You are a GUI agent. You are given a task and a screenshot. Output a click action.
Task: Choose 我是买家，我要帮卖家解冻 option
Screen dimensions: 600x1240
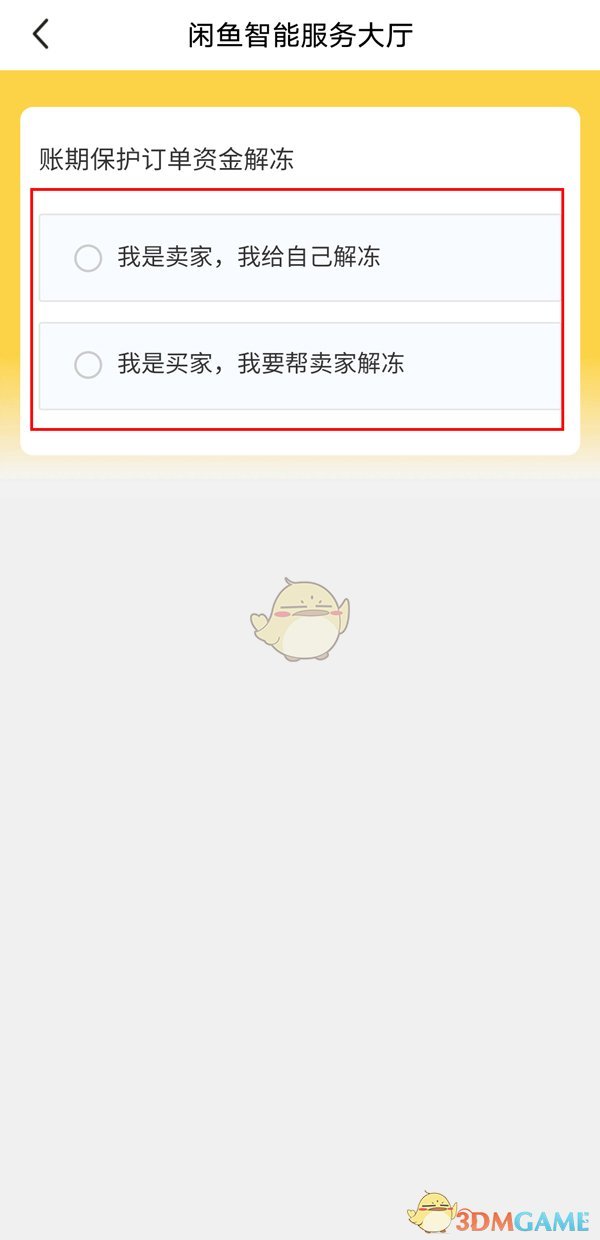click(x=89, y=365)
